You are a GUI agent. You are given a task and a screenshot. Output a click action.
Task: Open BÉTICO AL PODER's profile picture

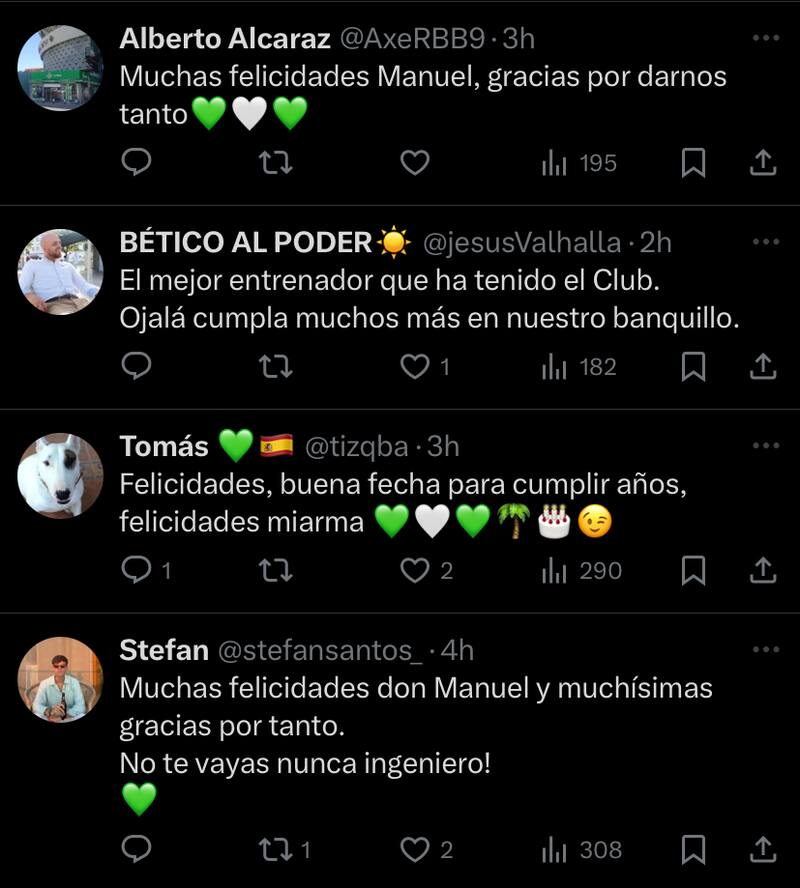pyautogui.click(x=60, y=272)
